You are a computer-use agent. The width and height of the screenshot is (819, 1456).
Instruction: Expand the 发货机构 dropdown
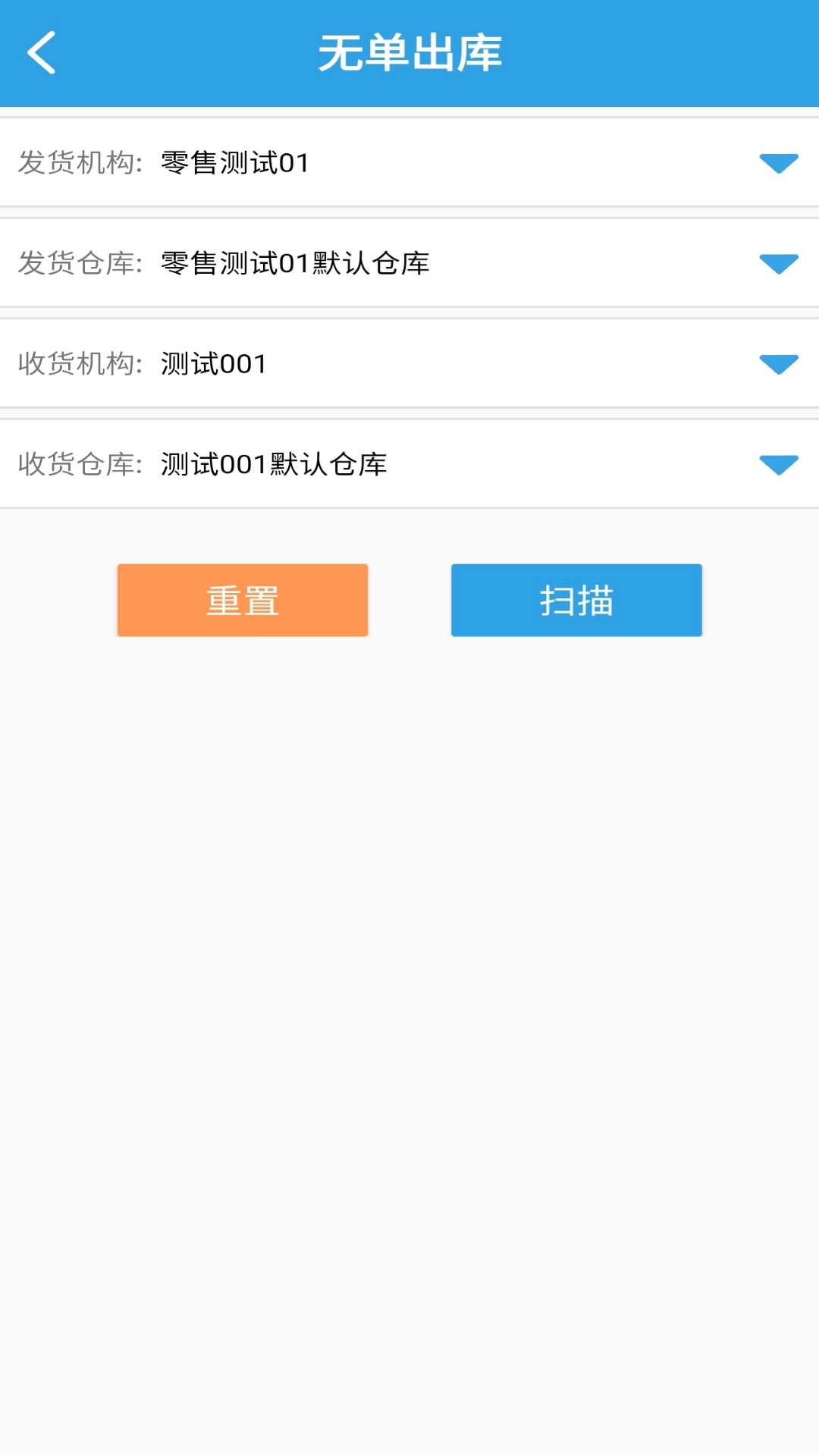[778, 163]
